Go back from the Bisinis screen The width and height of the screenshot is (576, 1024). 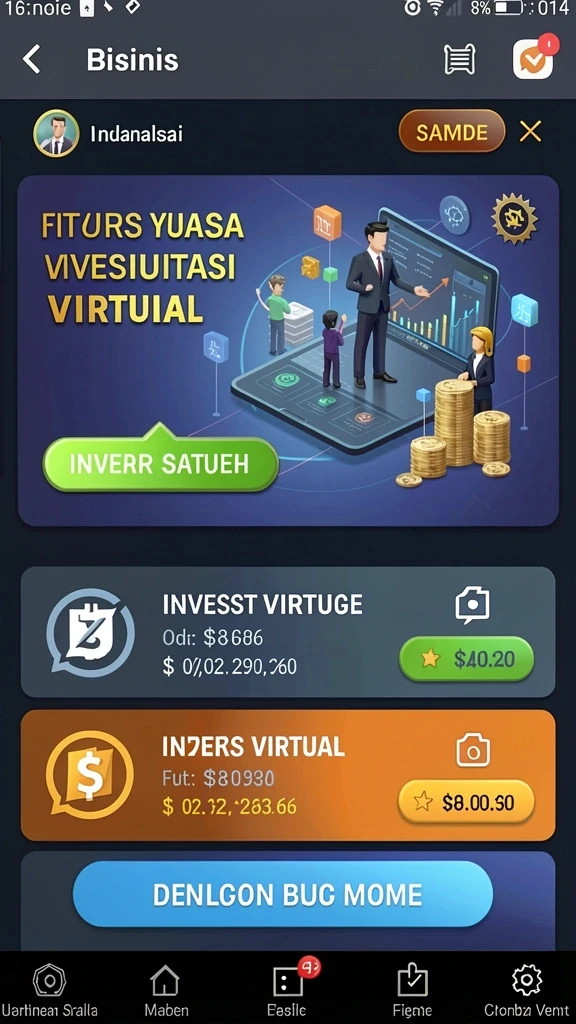(x=31, y=59)
